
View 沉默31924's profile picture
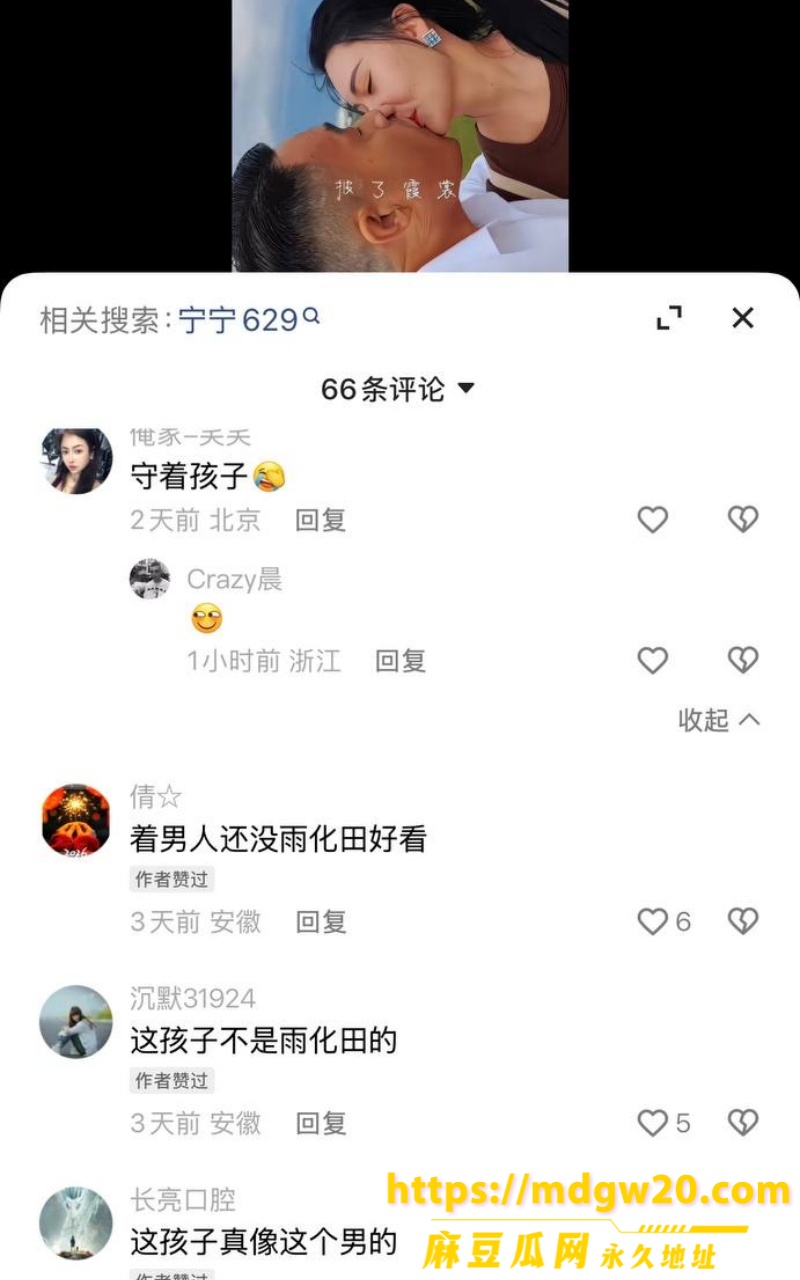[x=76, y=1022]
